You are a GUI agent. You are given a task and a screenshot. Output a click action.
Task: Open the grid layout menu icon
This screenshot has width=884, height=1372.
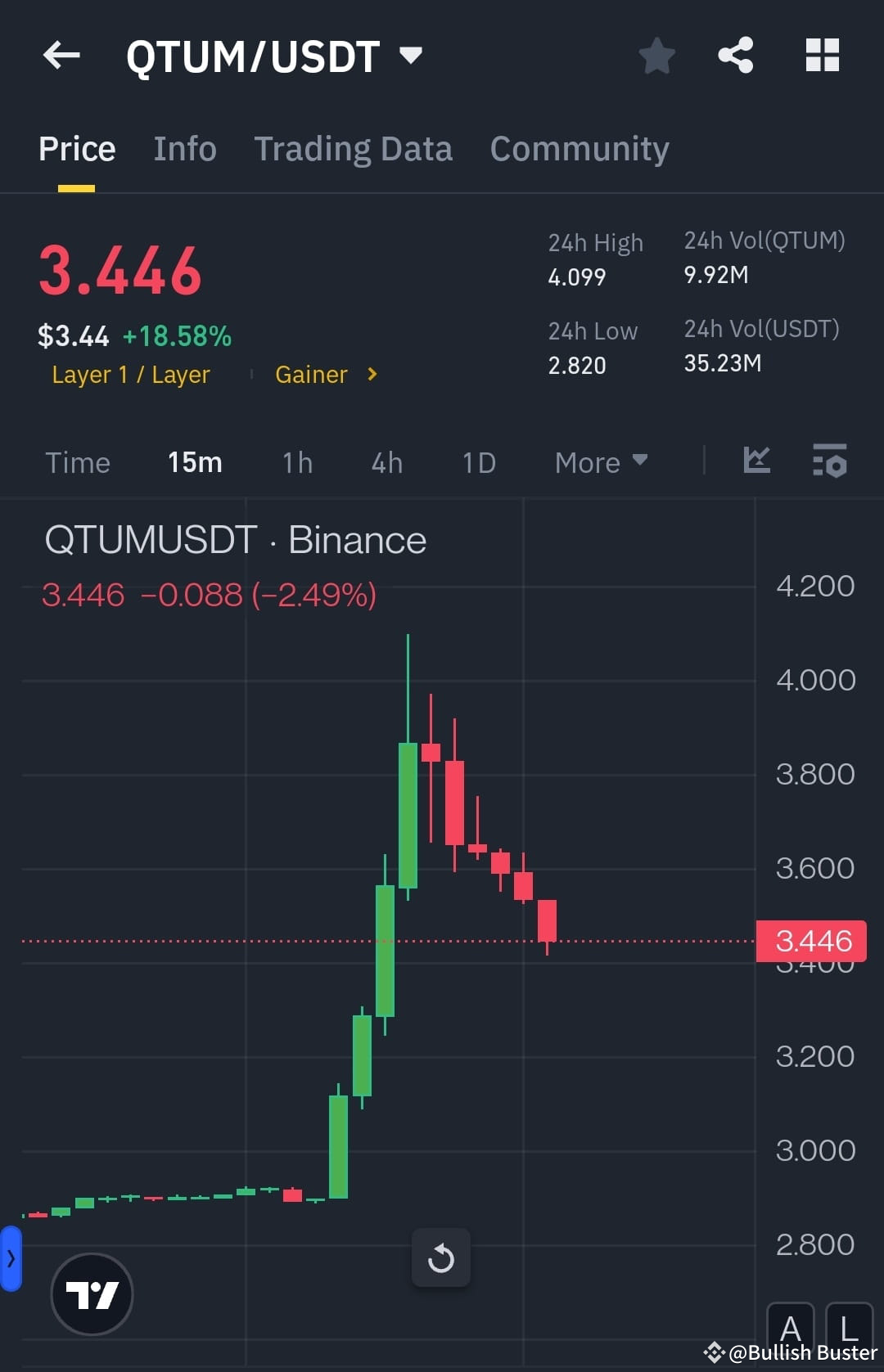pos(823,56)
